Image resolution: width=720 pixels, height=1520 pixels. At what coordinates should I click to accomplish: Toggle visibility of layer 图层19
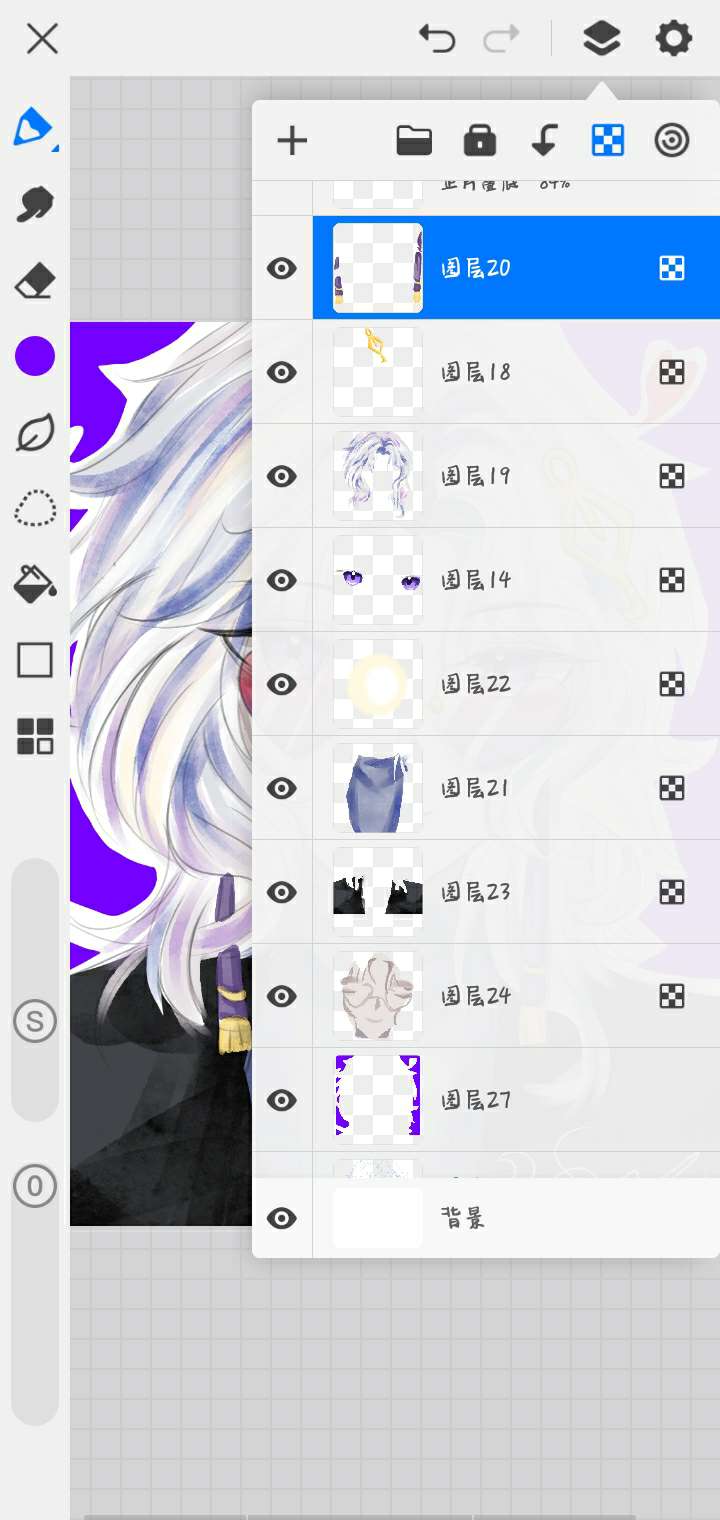click(282, 476)
